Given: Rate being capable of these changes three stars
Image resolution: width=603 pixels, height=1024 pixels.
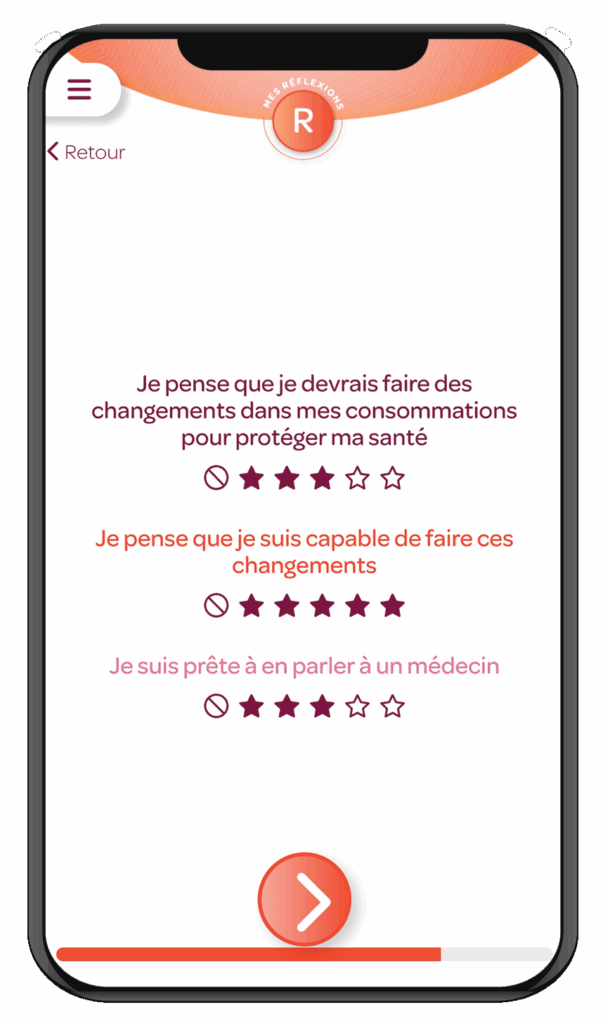Looking at the screenshot, I should pyautogui.click(x=322, y=605).
